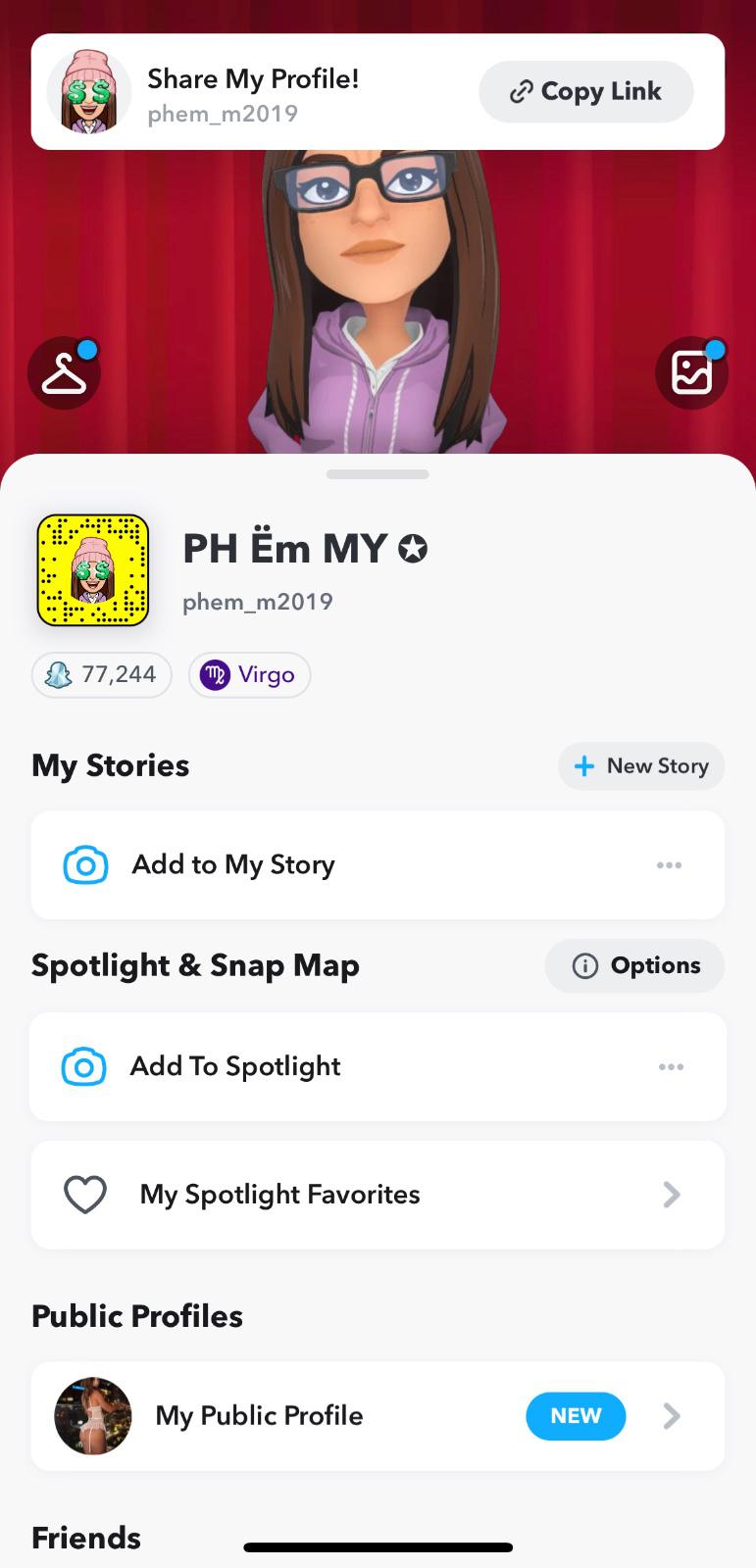
Task: Open the Snapcode image
Action: click(93, 570)
